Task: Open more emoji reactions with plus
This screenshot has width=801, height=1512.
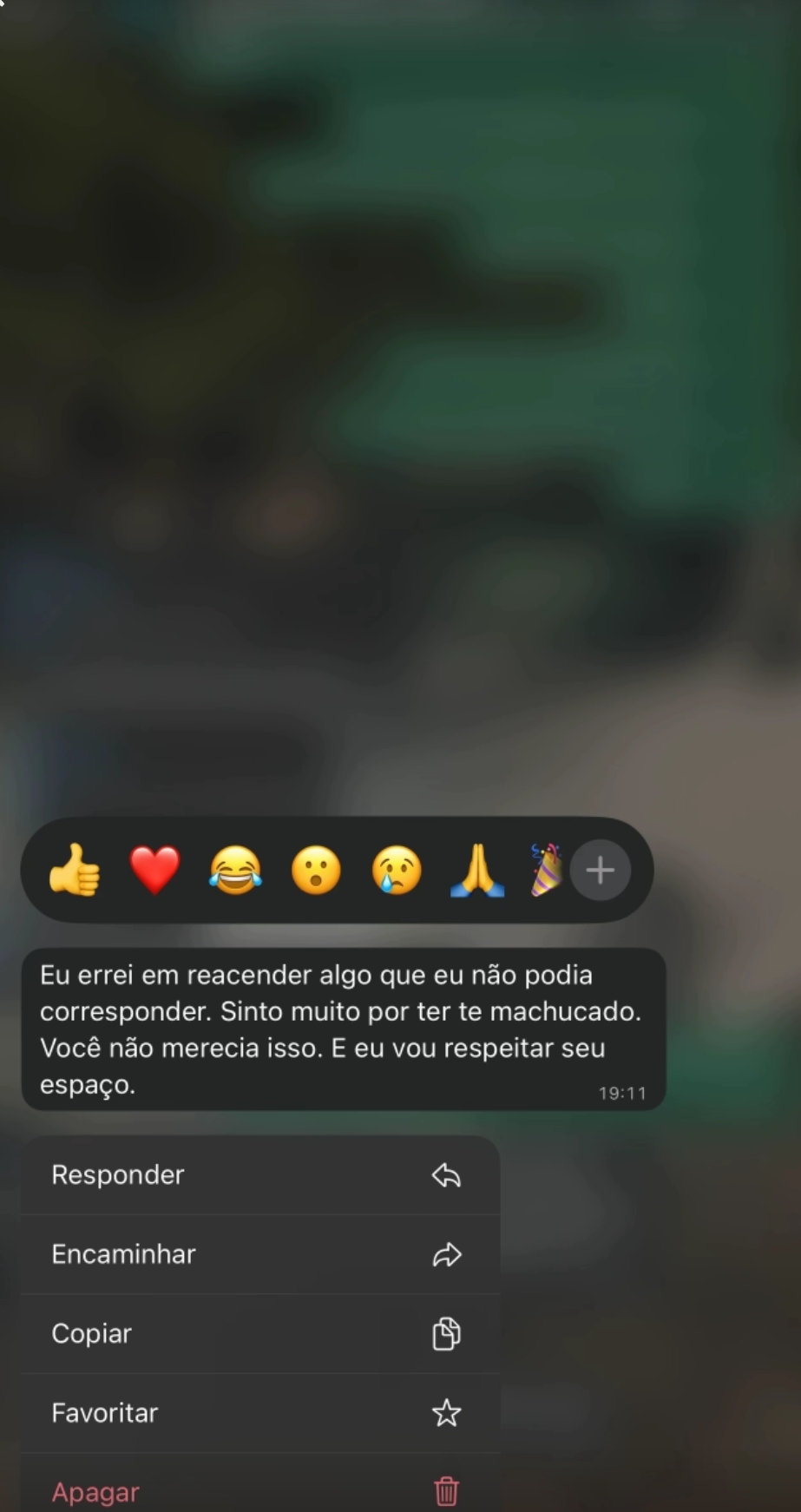Action: tap(601, 870)
